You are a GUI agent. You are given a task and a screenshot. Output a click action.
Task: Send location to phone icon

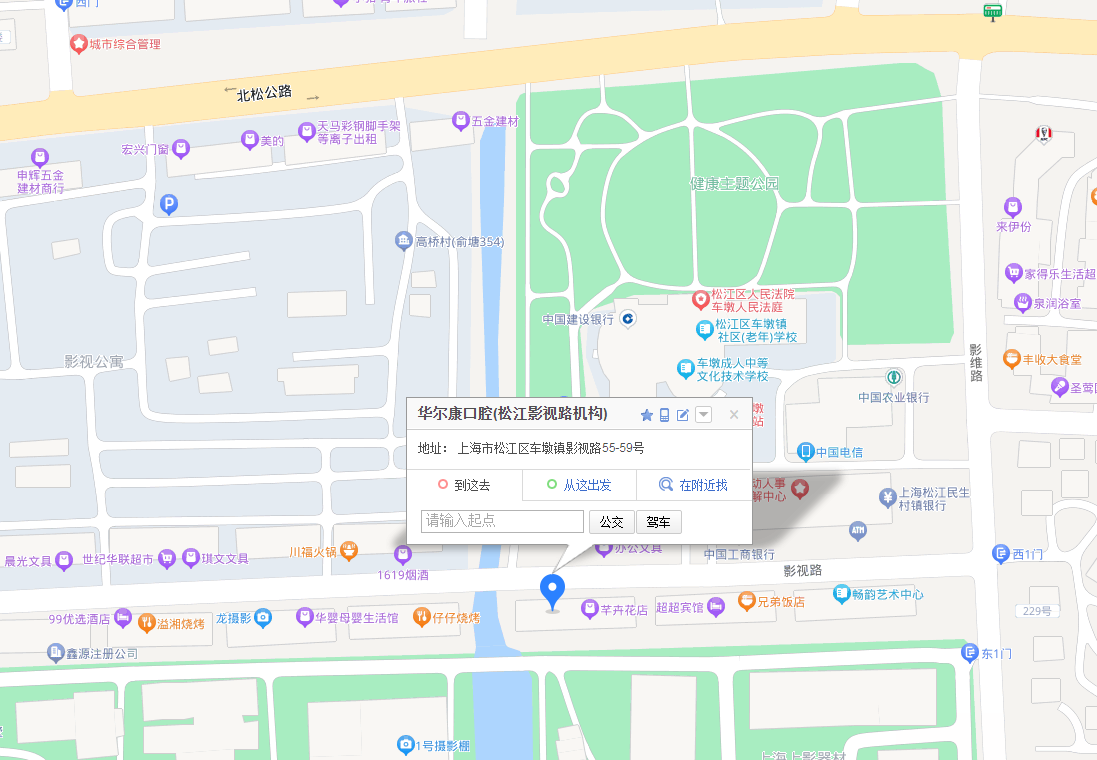pyautogui.click(x=665, y=415)
